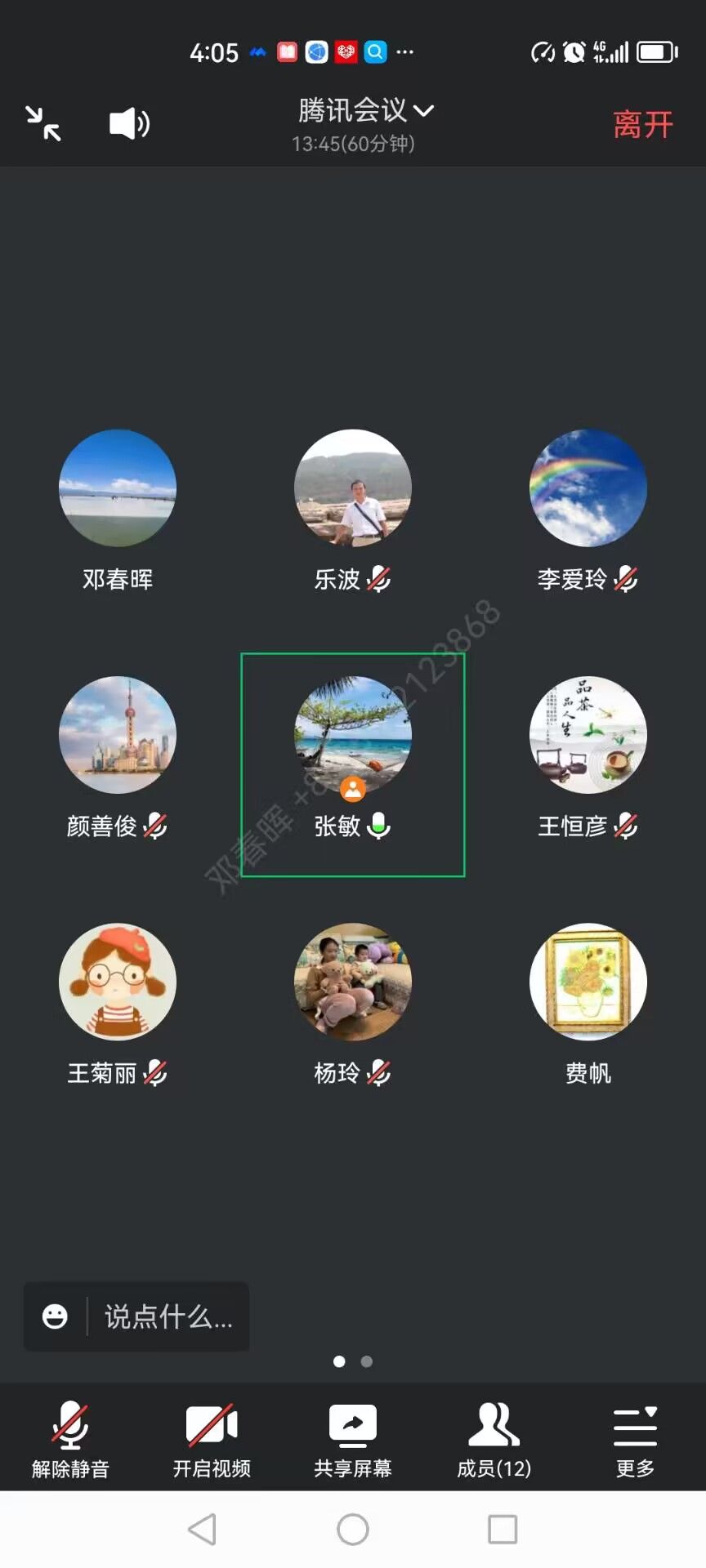Toggle the speaker audio icon

click(129, 124)
